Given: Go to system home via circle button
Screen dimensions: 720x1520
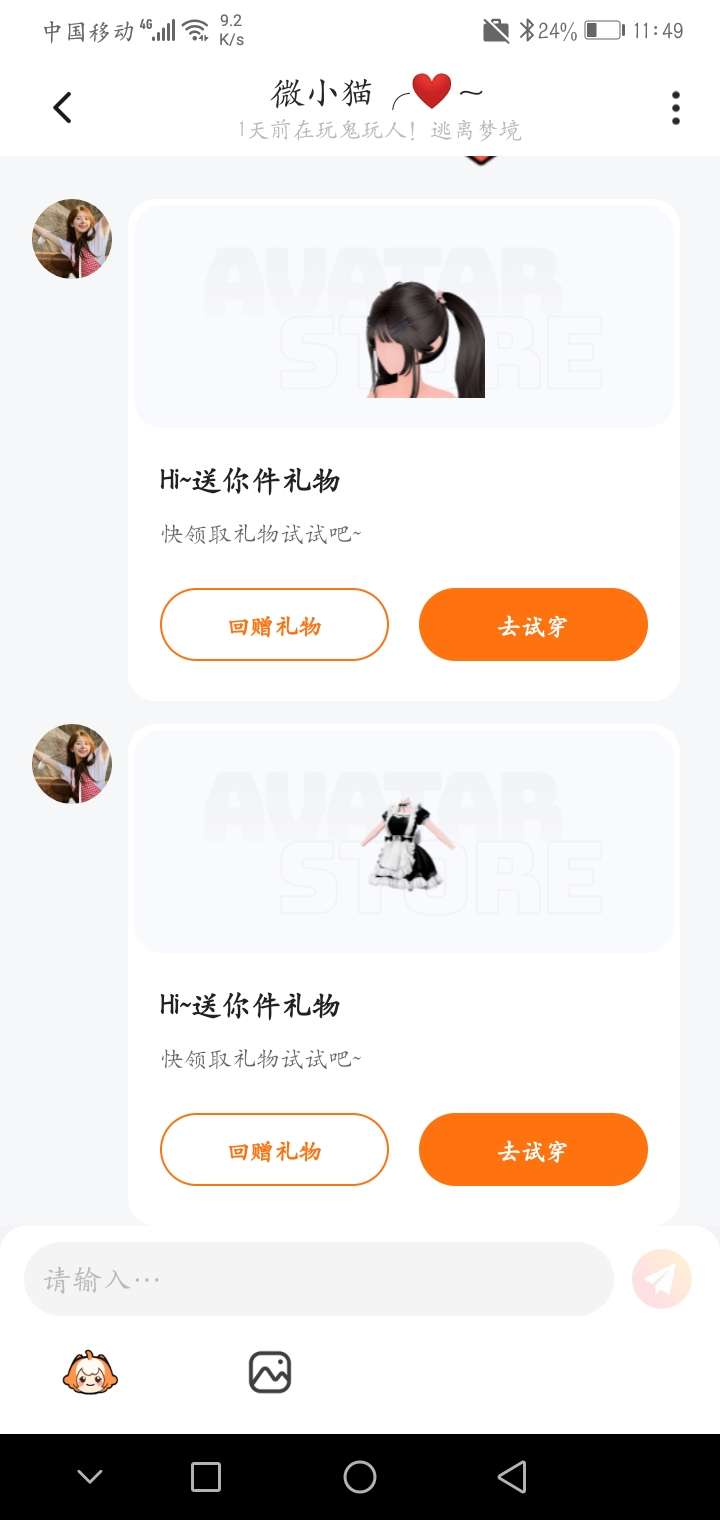Looking at the screenshot, I should coord(360,1477).
